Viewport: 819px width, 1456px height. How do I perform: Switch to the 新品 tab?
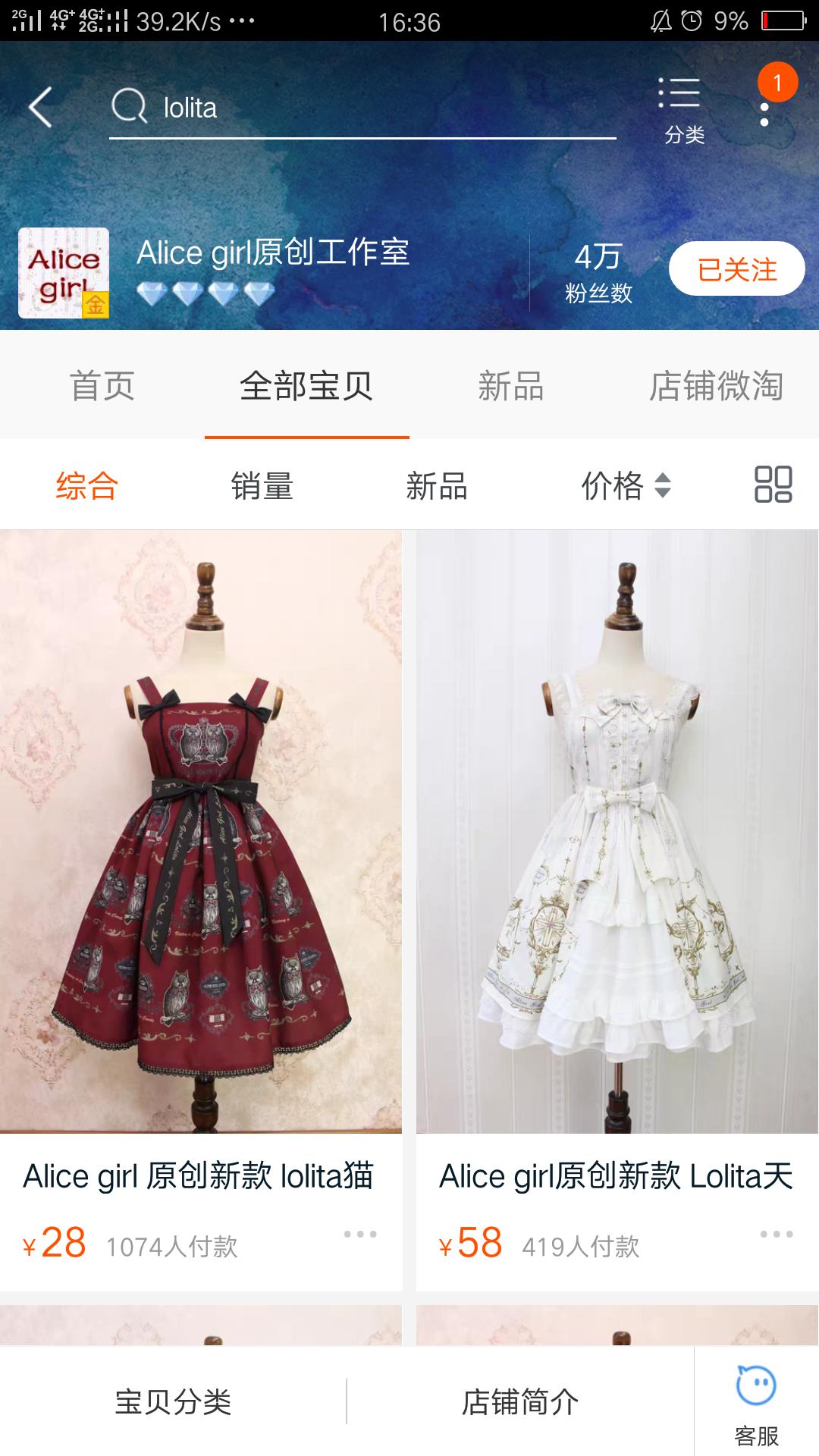[511, 387]
